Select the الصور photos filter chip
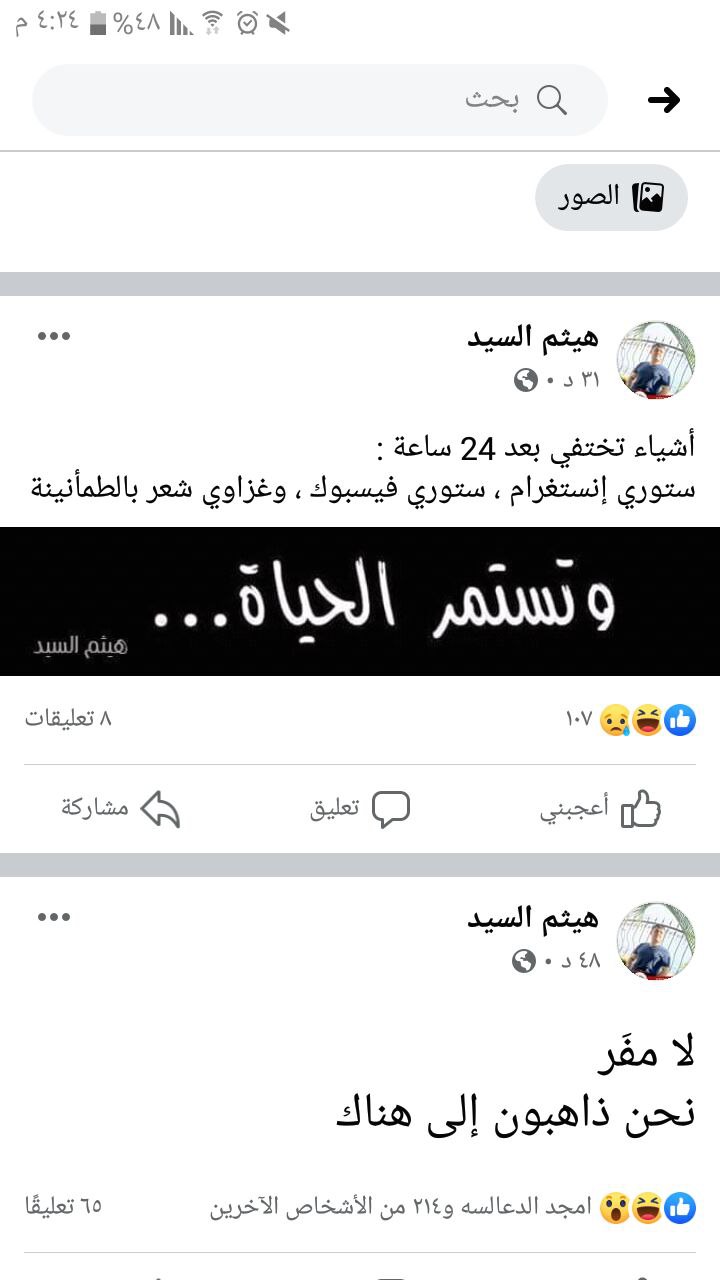This screenshot has height=1280, width=720. (612, 197)
